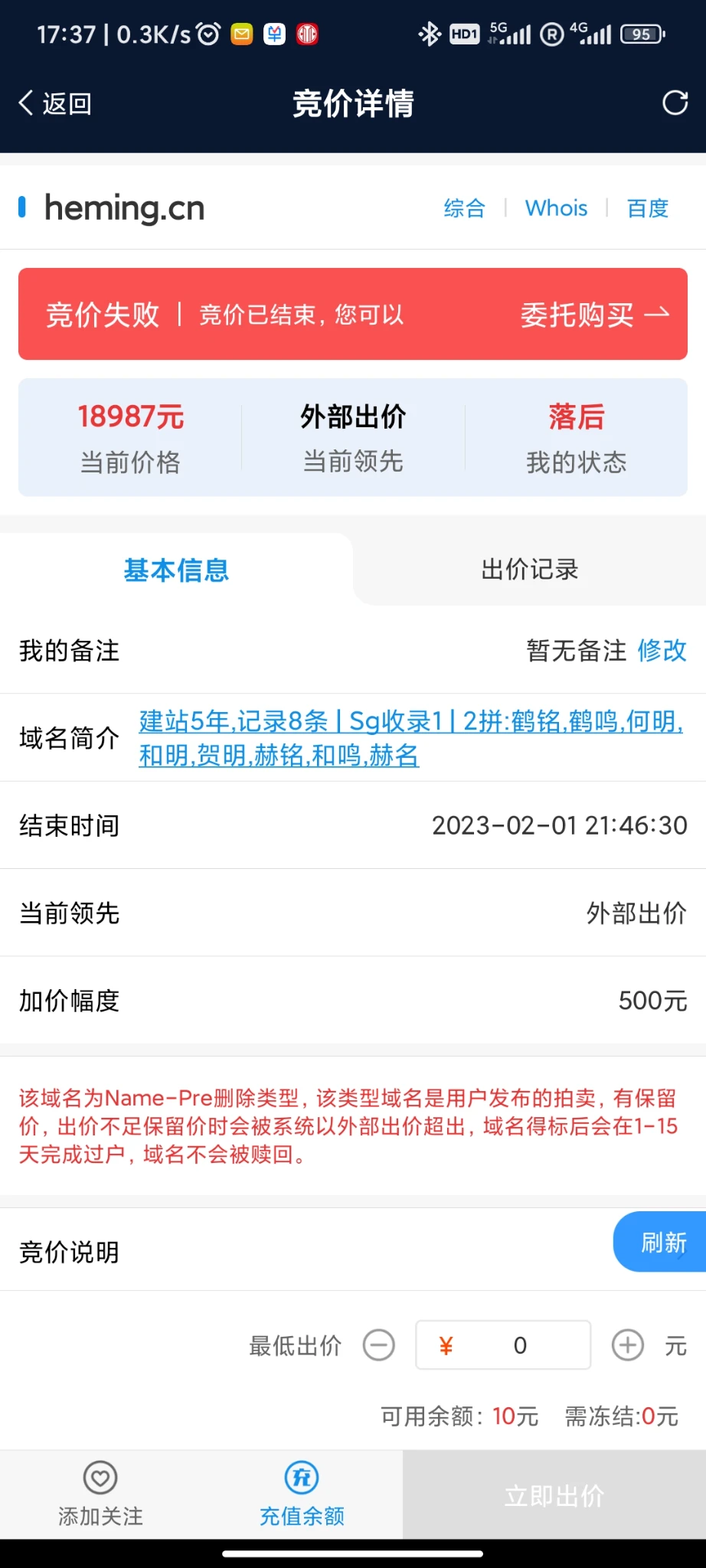The image size is (706, 1568).
Task: Open 委托购买 from the red banner
Action: (x=593, y=315)
